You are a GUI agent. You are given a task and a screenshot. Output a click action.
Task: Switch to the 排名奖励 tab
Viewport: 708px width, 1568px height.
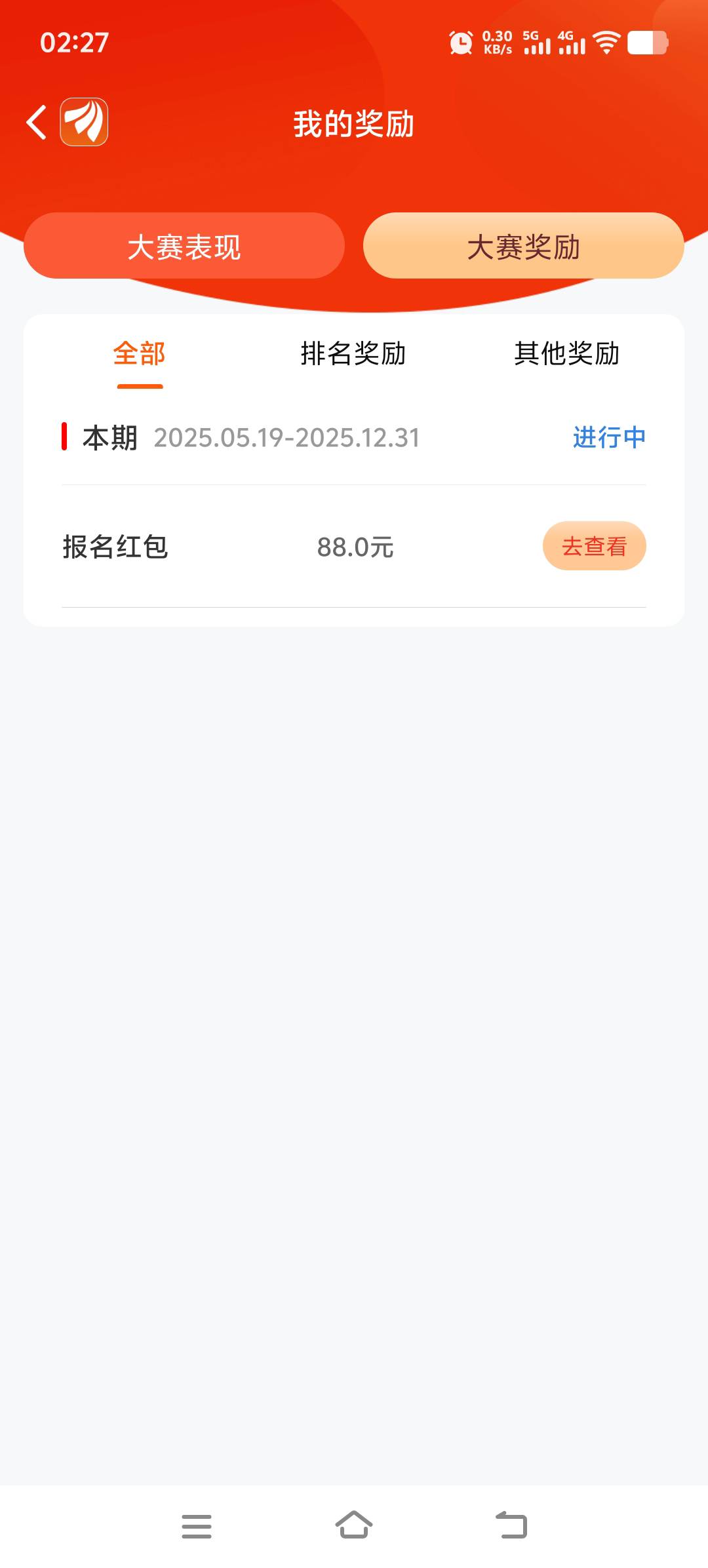tap(353, 354)
